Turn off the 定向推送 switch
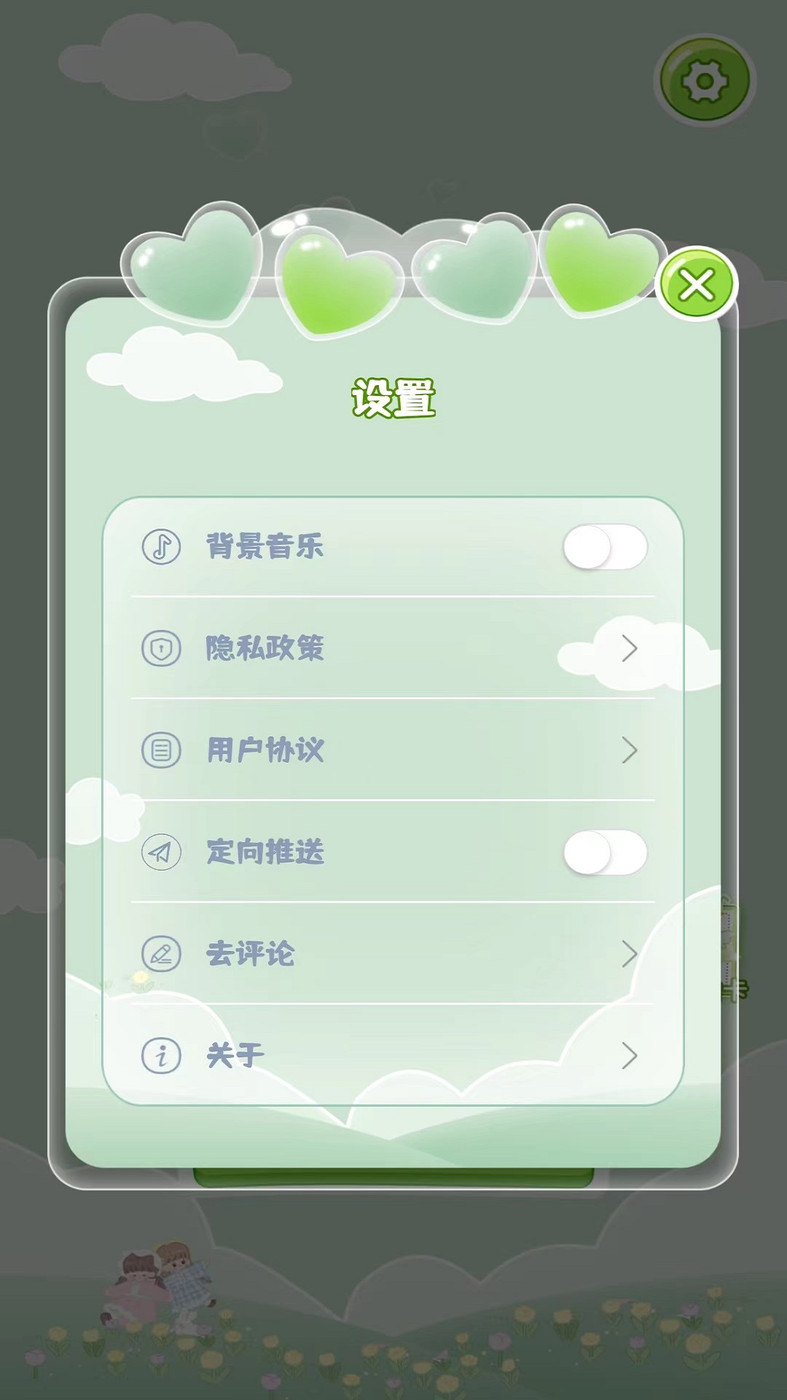787x1400 pixels. coord(603,853)
